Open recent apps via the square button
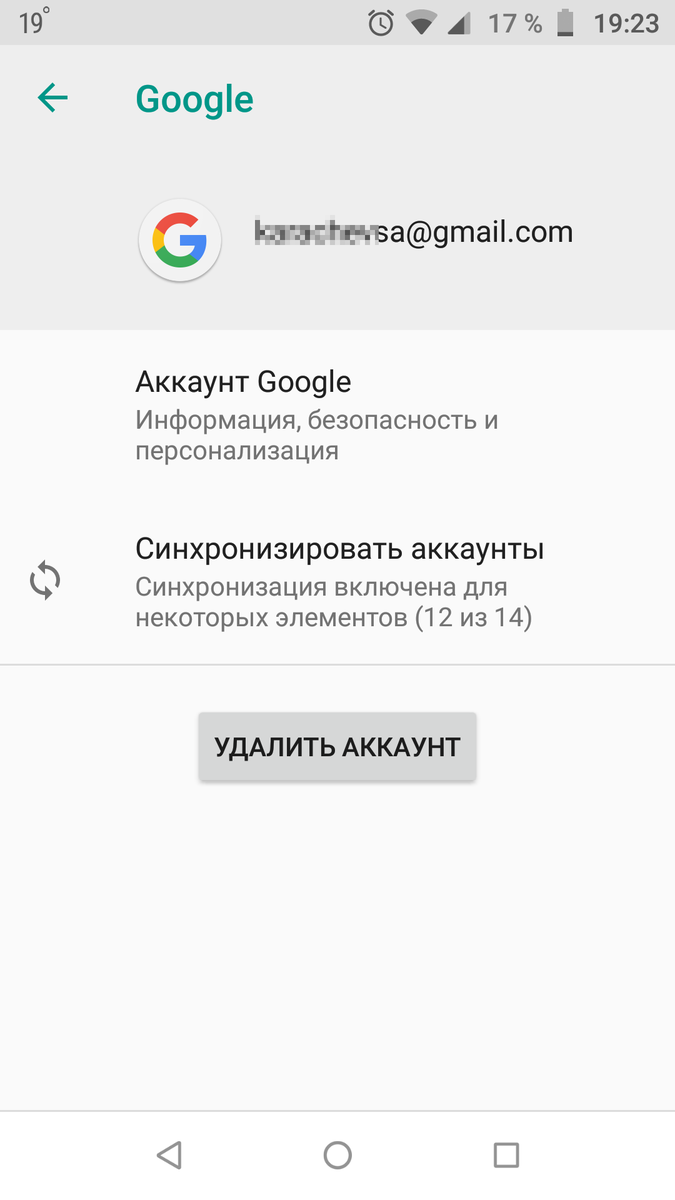 pyautogui.click(x=506, y=1156)
